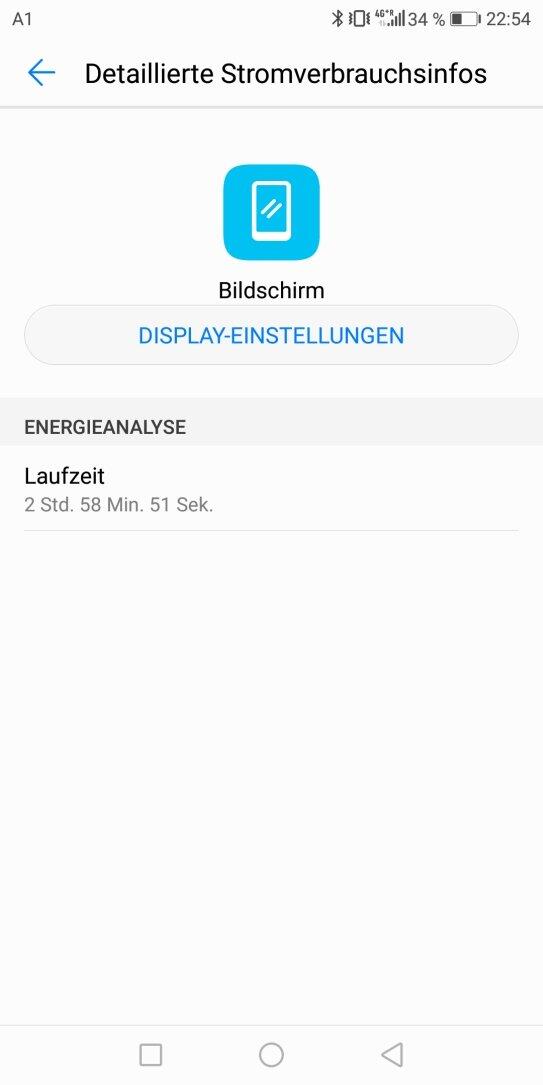Tap the system back triangle
The image size is (543, 1085).
(392, 1055)
